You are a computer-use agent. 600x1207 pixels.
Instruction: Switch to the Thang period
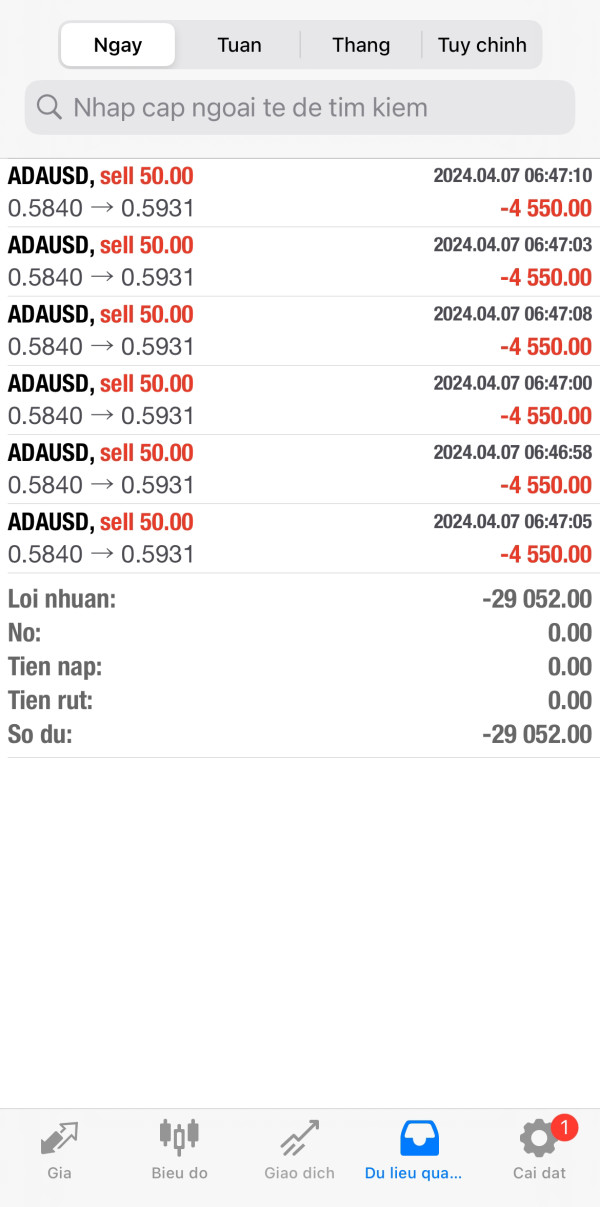point(361,45)
